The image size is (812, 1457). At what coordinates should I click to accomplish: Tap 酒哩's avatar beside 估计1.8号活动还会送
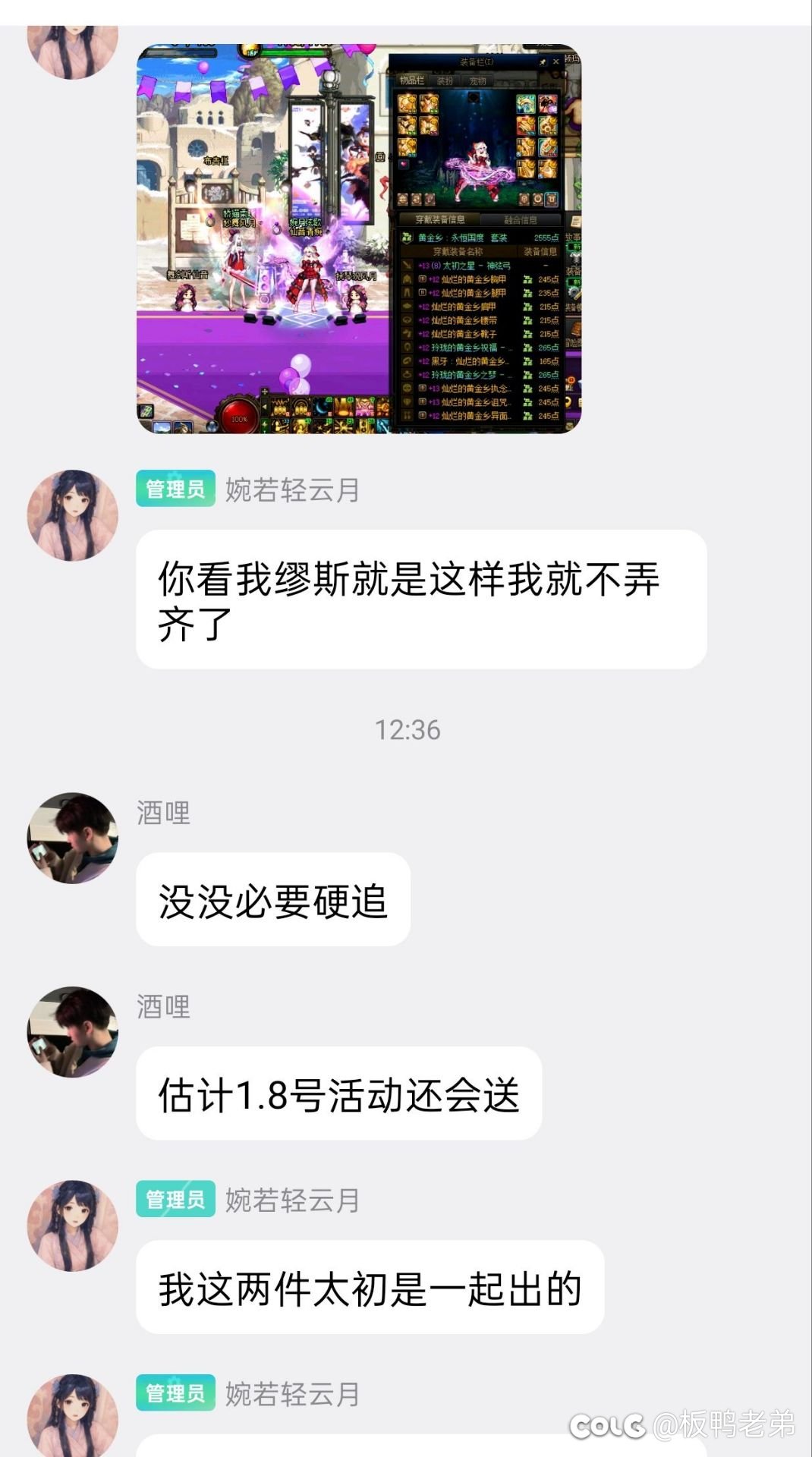73,1032
